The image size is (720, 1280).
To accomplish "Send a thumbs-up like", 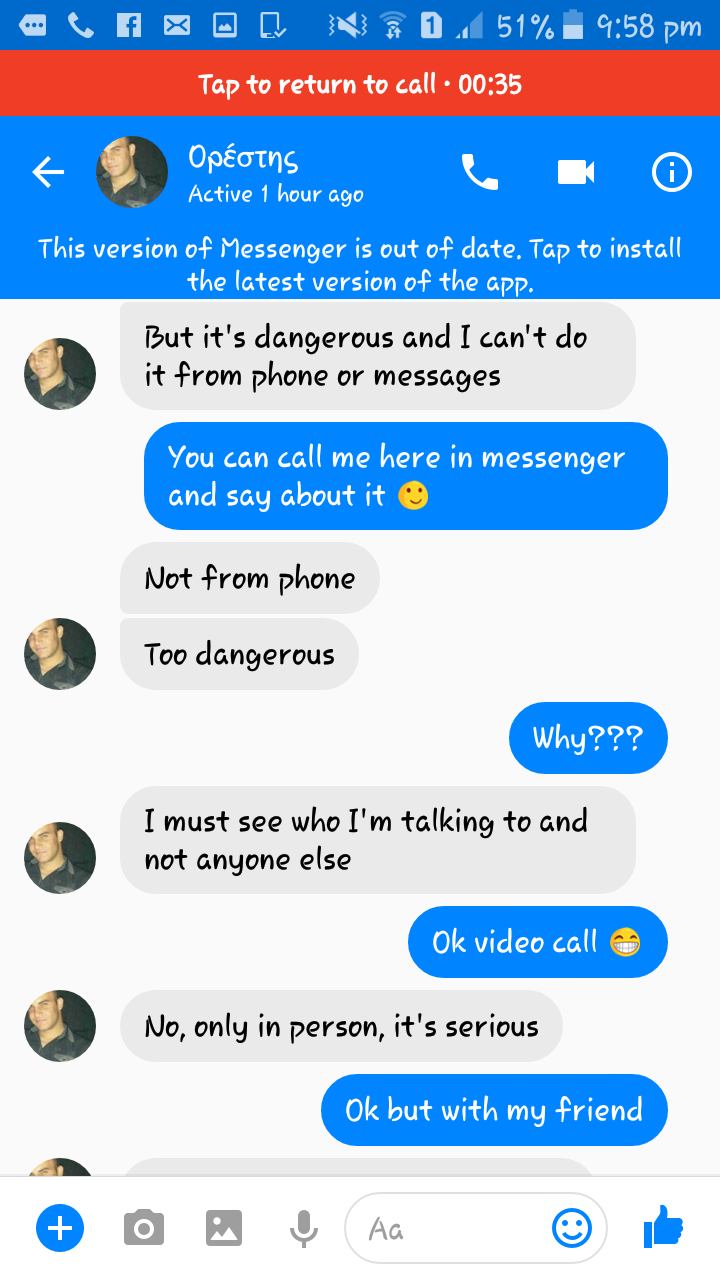I will pyautogui.click(x=663, y=1227).
